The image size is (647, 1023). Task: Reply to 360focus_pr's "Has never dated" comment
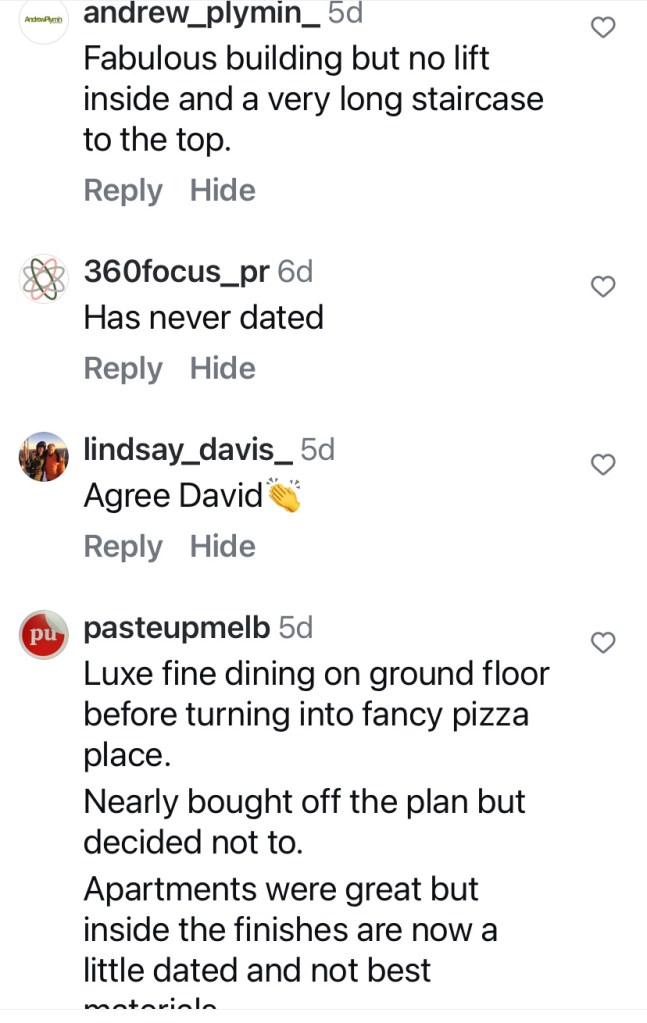pyautogui.click(x=122, y=369)
